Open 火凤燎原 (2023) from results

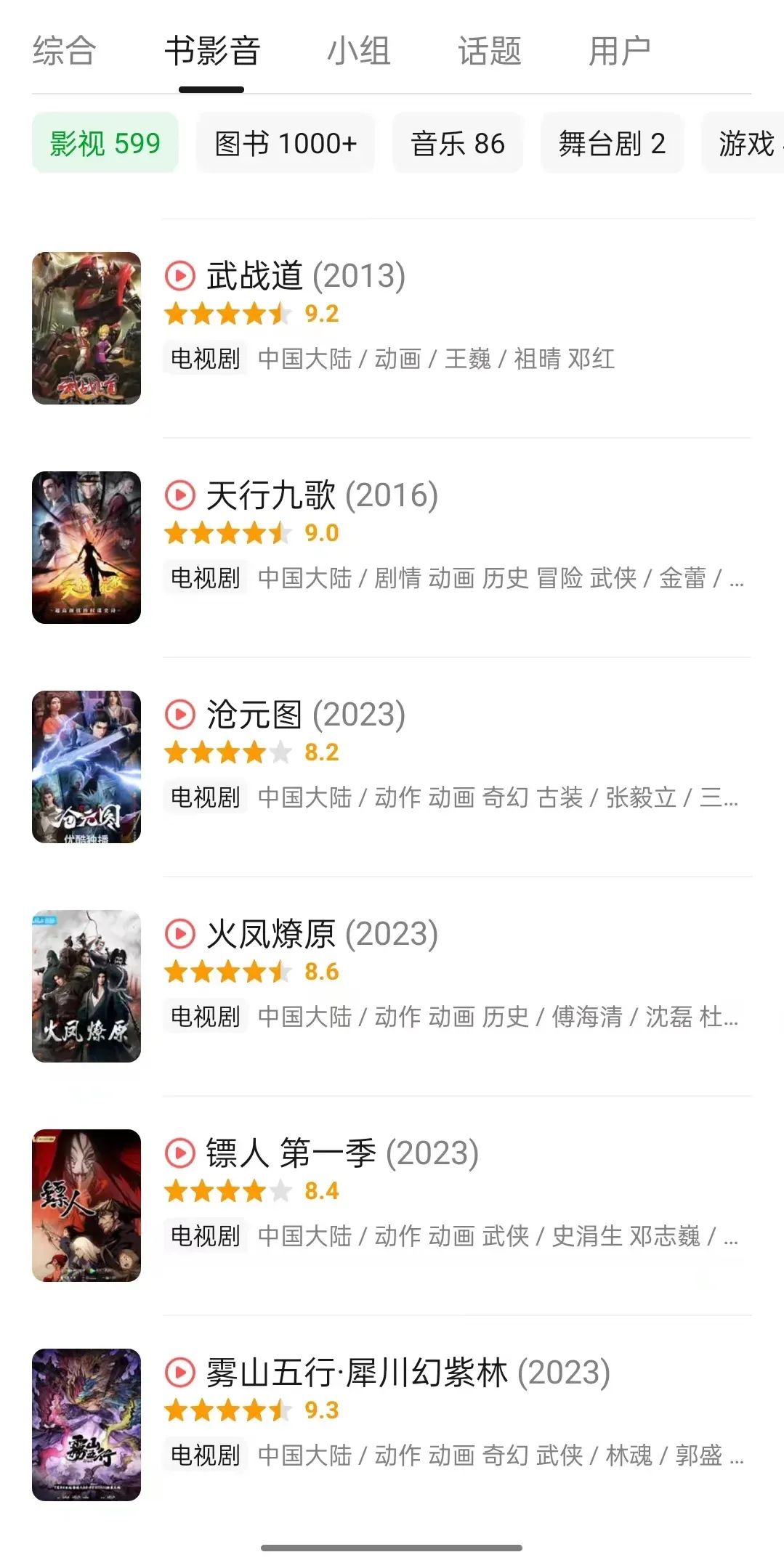[322, 934]
